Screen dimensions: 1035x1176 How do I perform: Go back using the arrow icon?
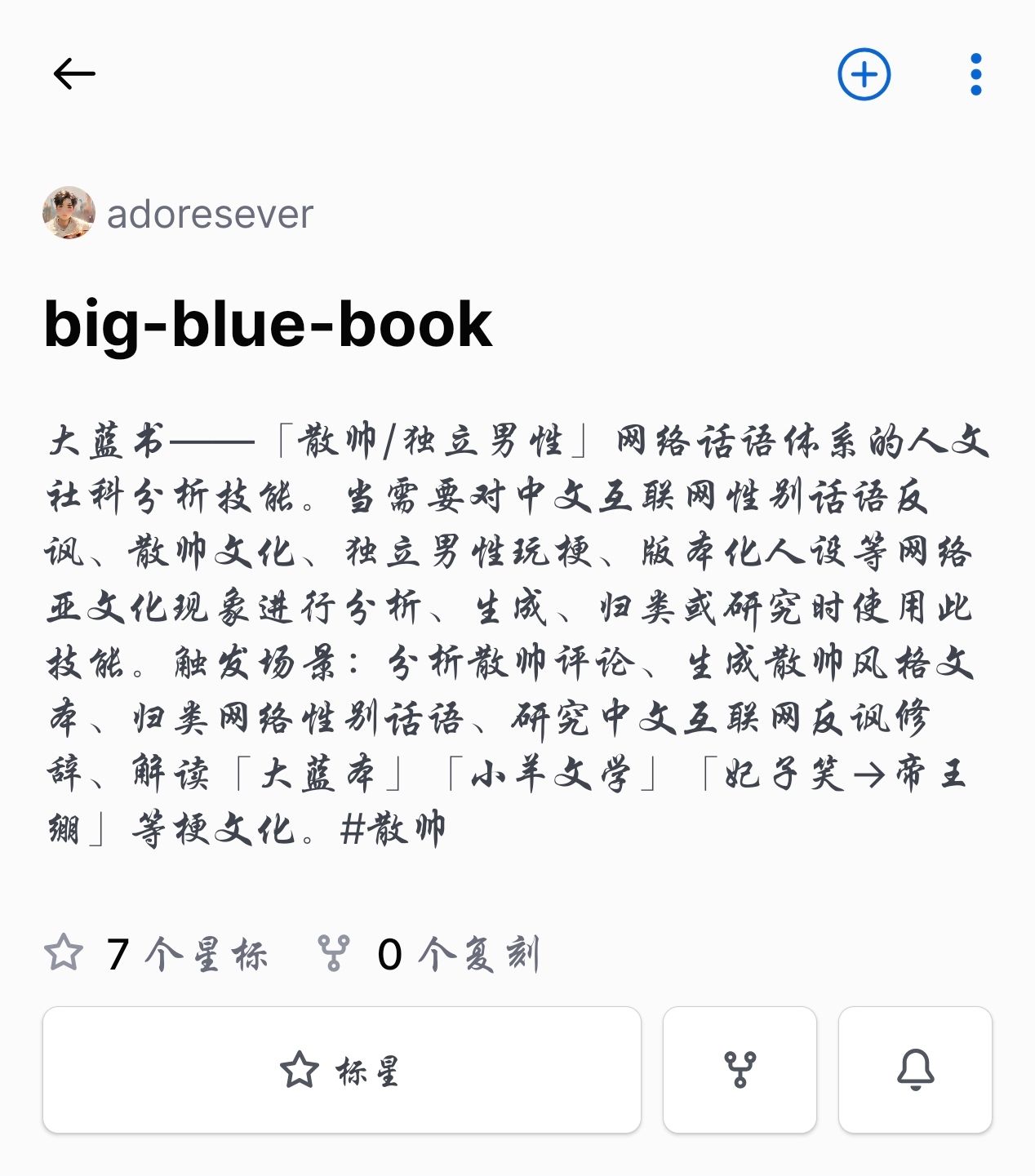[x=74, y=74]
